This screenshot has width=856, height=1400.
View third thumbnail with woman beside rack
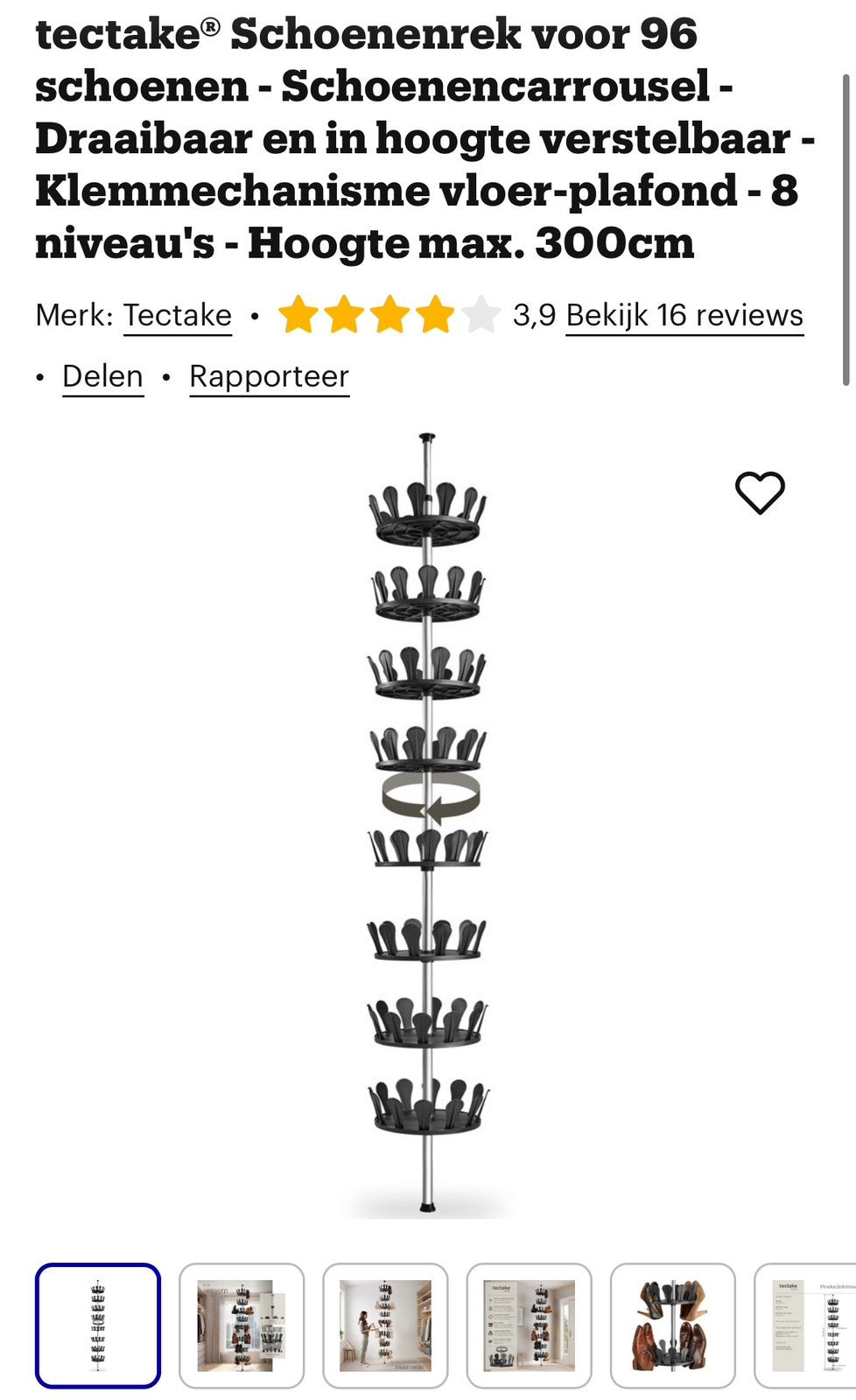pos(385,1326)
